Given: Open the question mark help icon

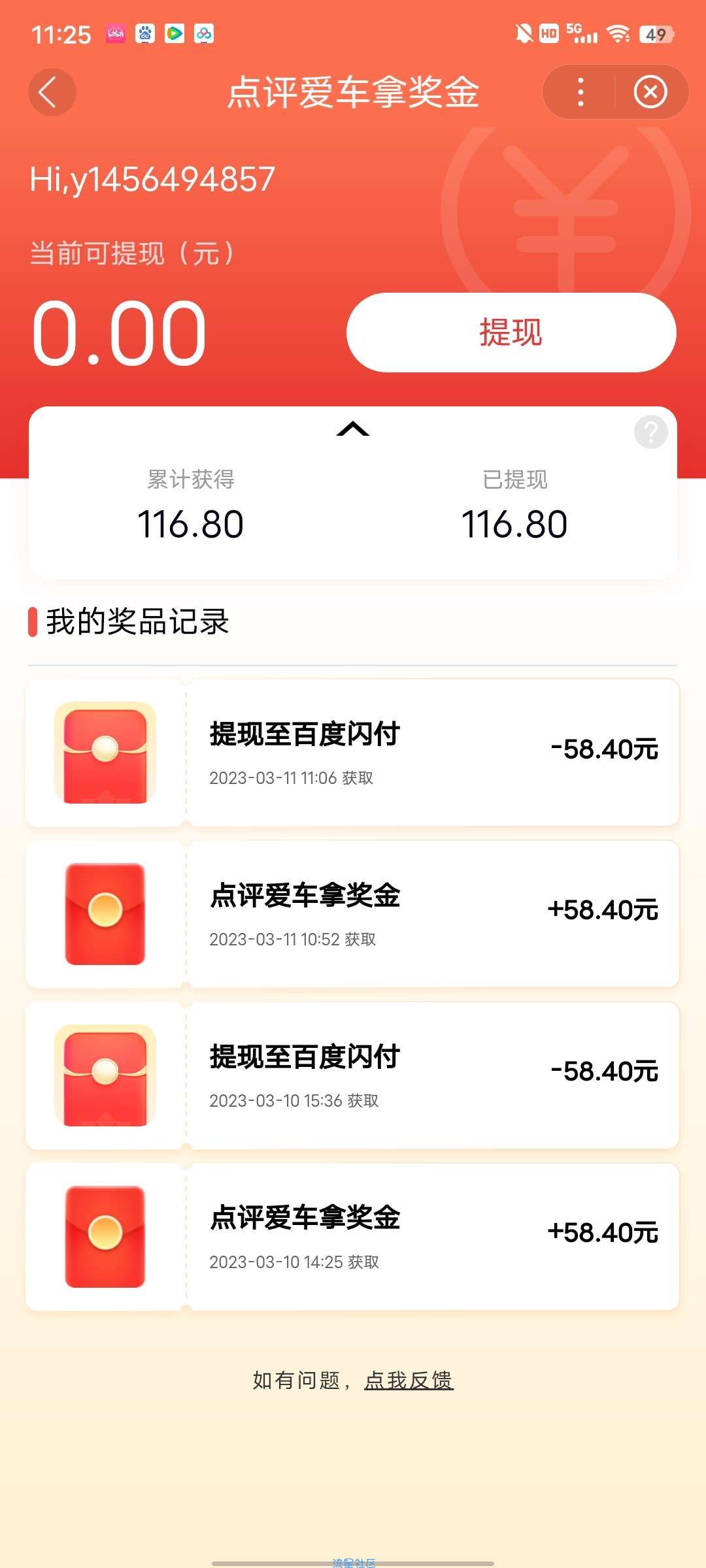Looking at the screenshot, I should [651, 432].
